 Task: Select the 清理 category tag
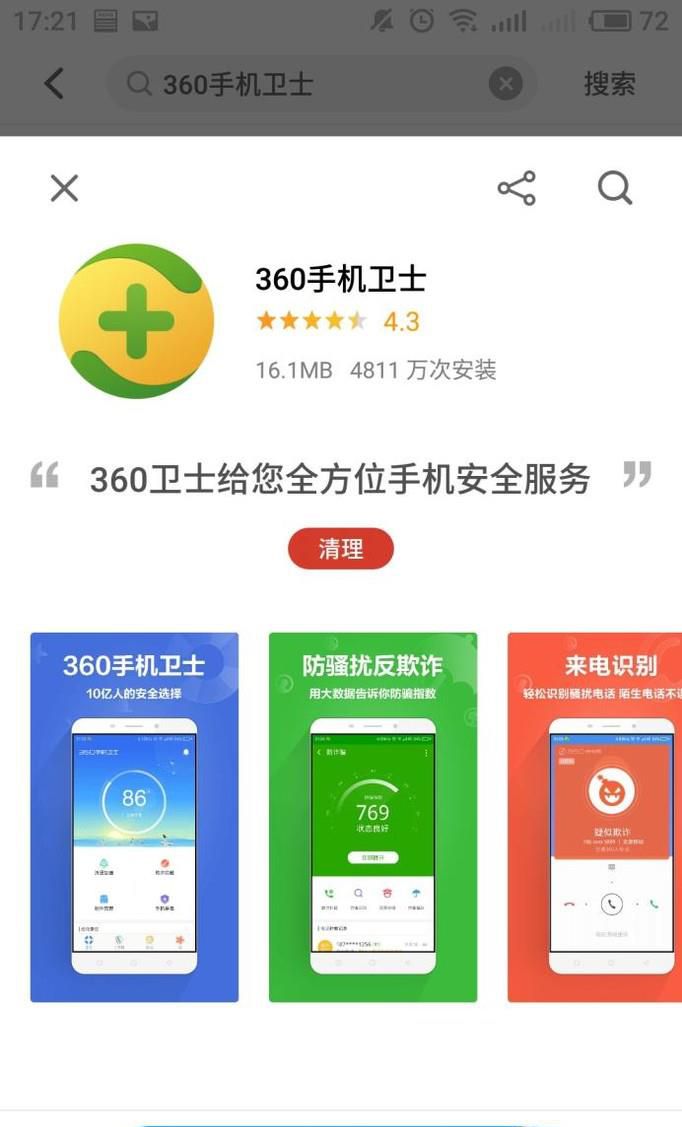(341, 549)
